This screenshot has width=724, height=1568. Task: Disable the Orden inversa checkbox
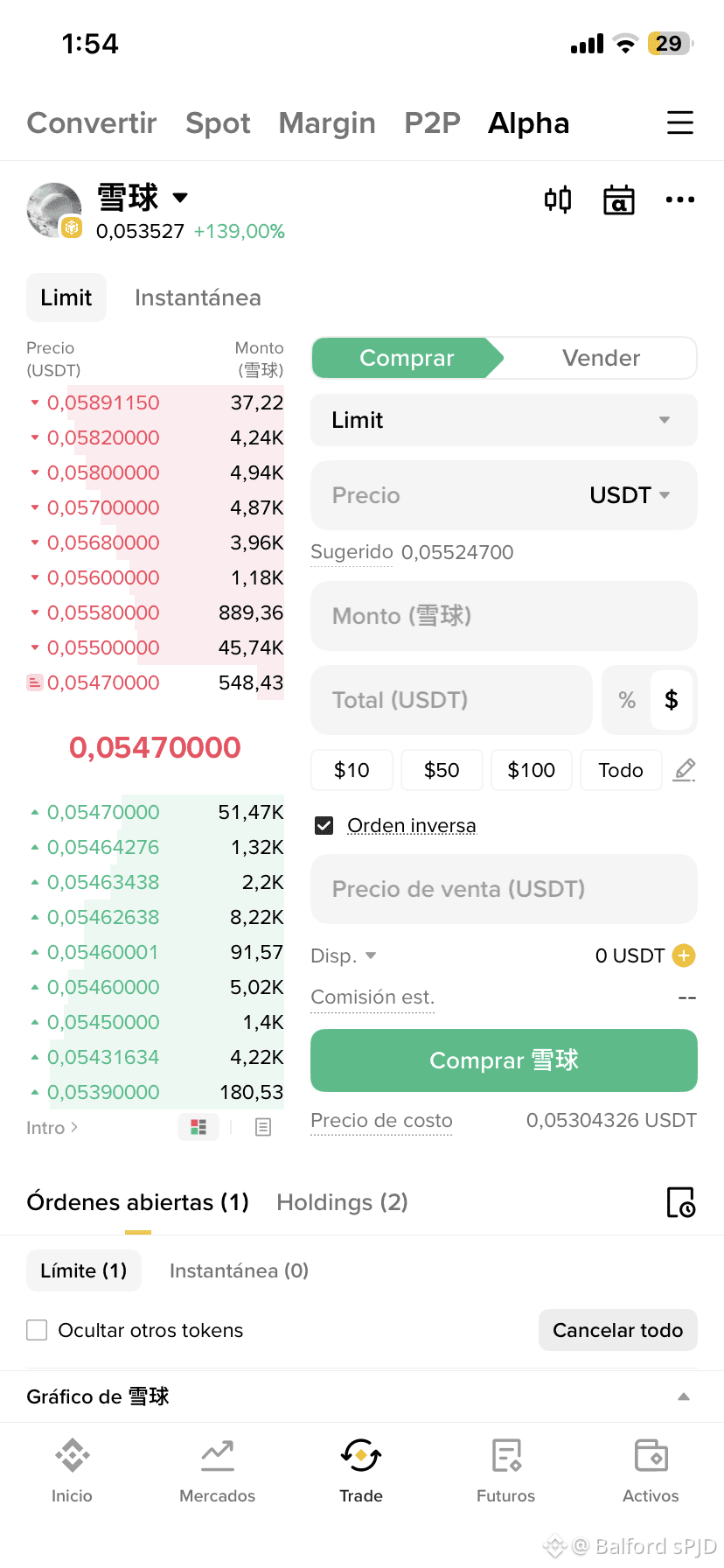pyautogui.click(x=323, y=824)
